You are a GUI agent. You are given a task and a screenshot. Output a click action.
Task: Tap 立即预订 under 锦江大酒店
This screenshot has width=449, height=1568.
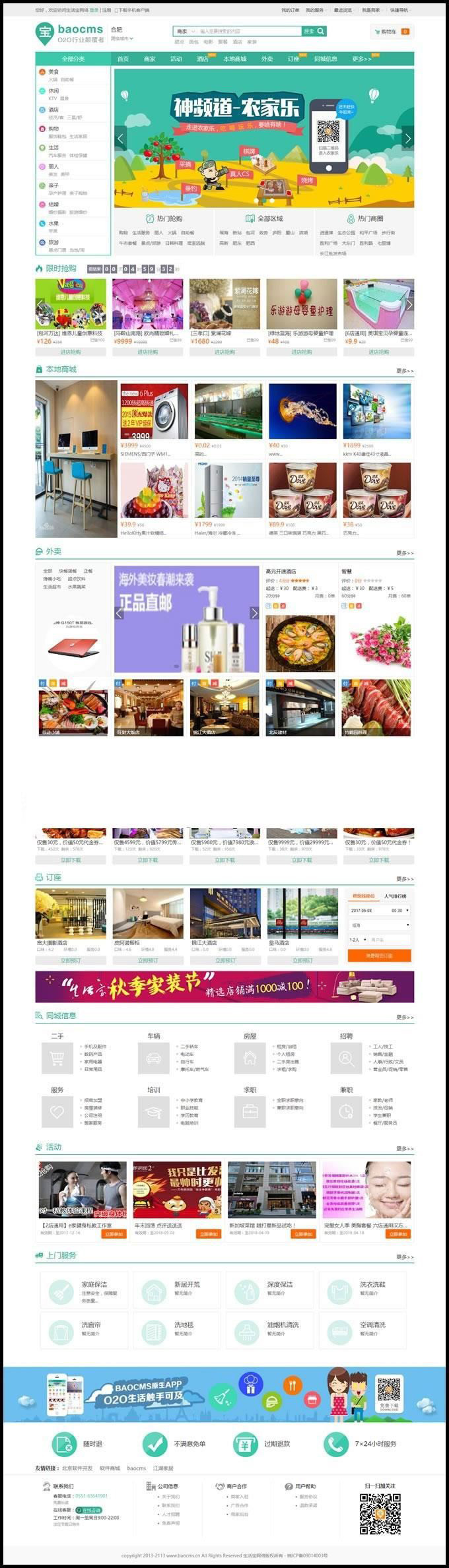[x=225, y=960]
